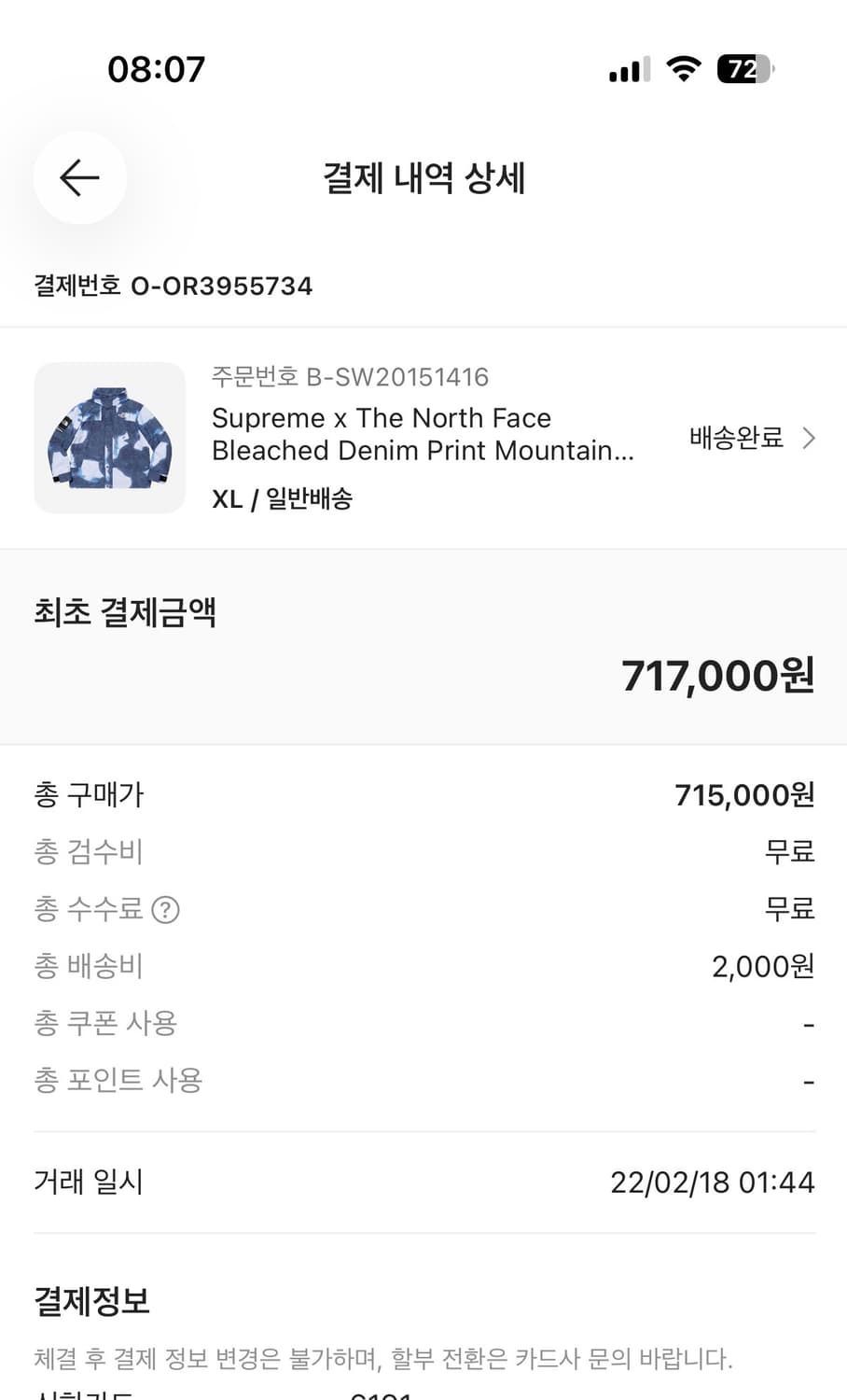Screen dimensions: 847x1400
Task: Open details via the right-pointing disclosure arrow
Action: [810, 437]
